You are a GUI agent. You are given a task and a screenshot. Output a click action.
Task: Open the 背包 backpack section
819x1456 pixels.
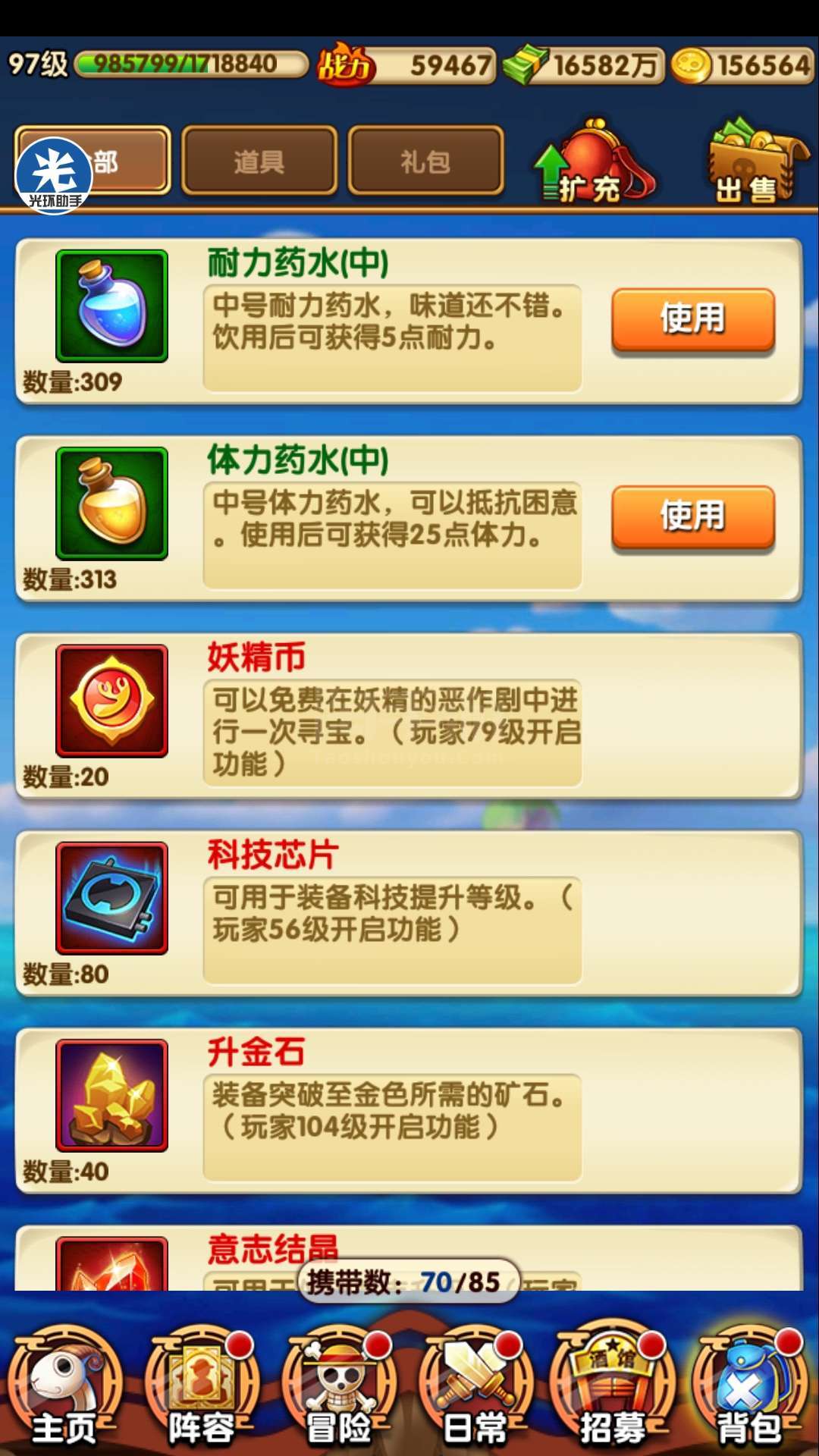point(750,1386)
